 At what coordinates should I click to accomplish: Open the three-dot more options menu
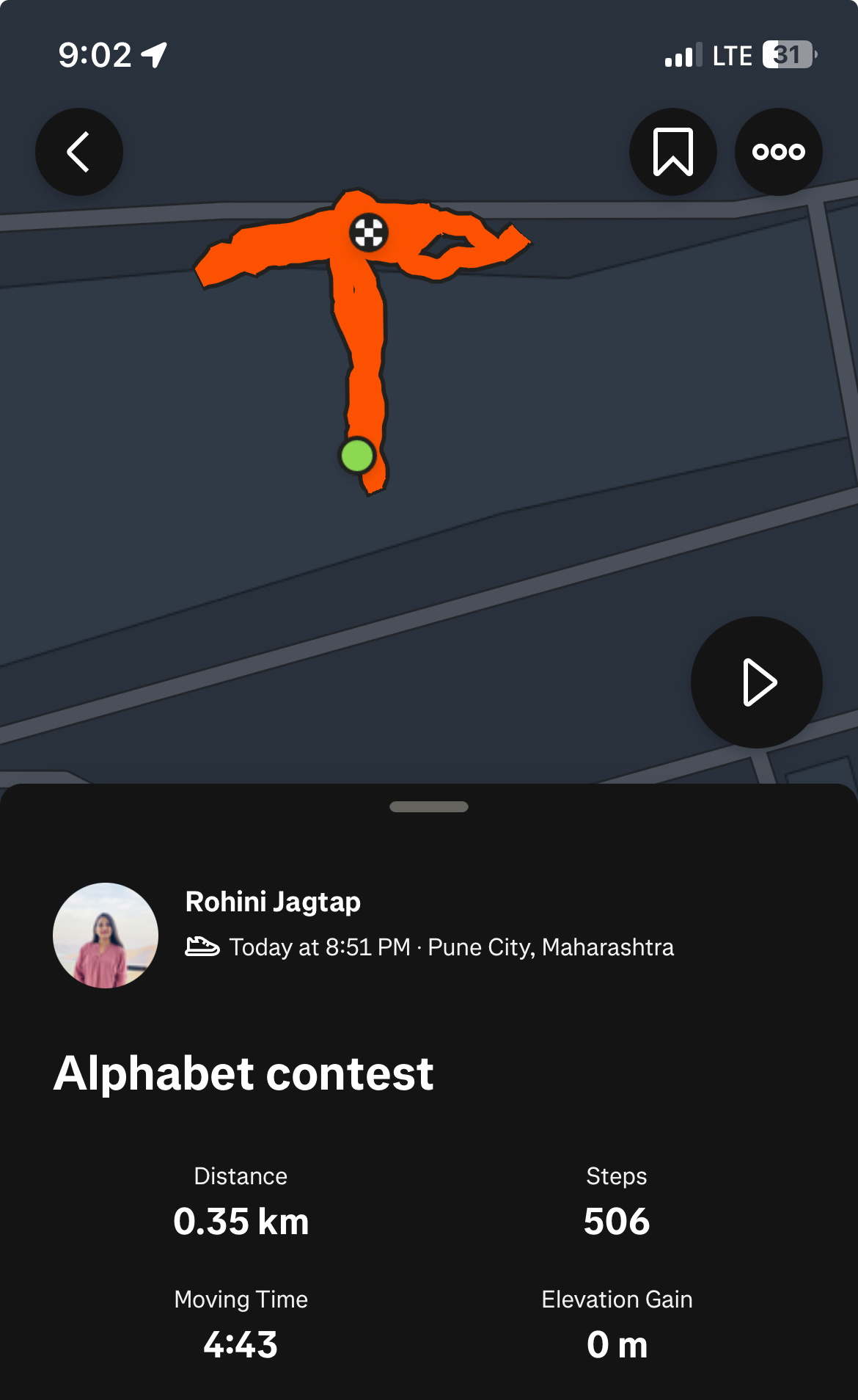778,152
